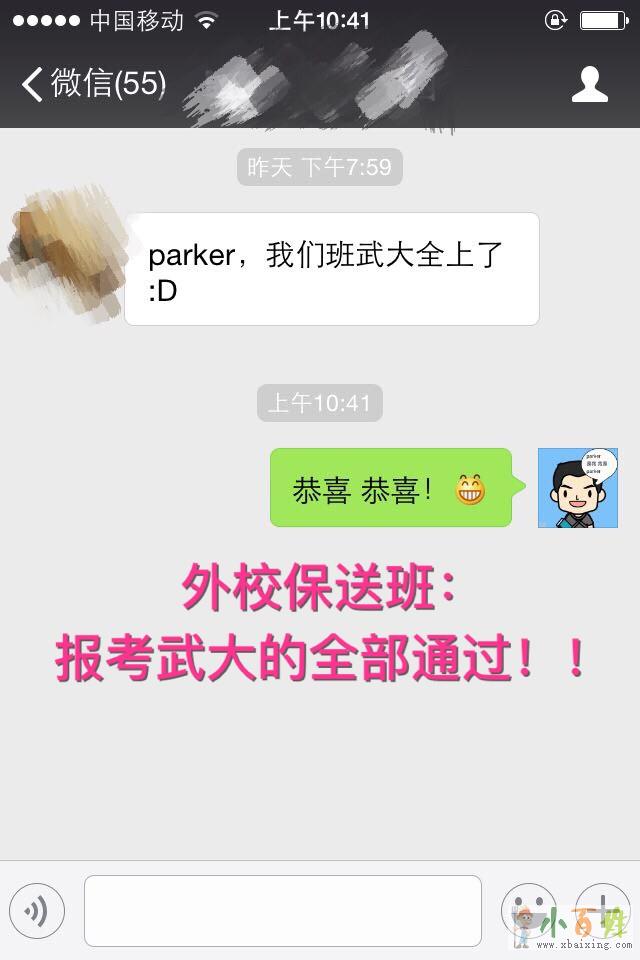The height and width of the screenshot is (960, 640).
Task: Go back to the 微信 chat list
Action: 92,84
